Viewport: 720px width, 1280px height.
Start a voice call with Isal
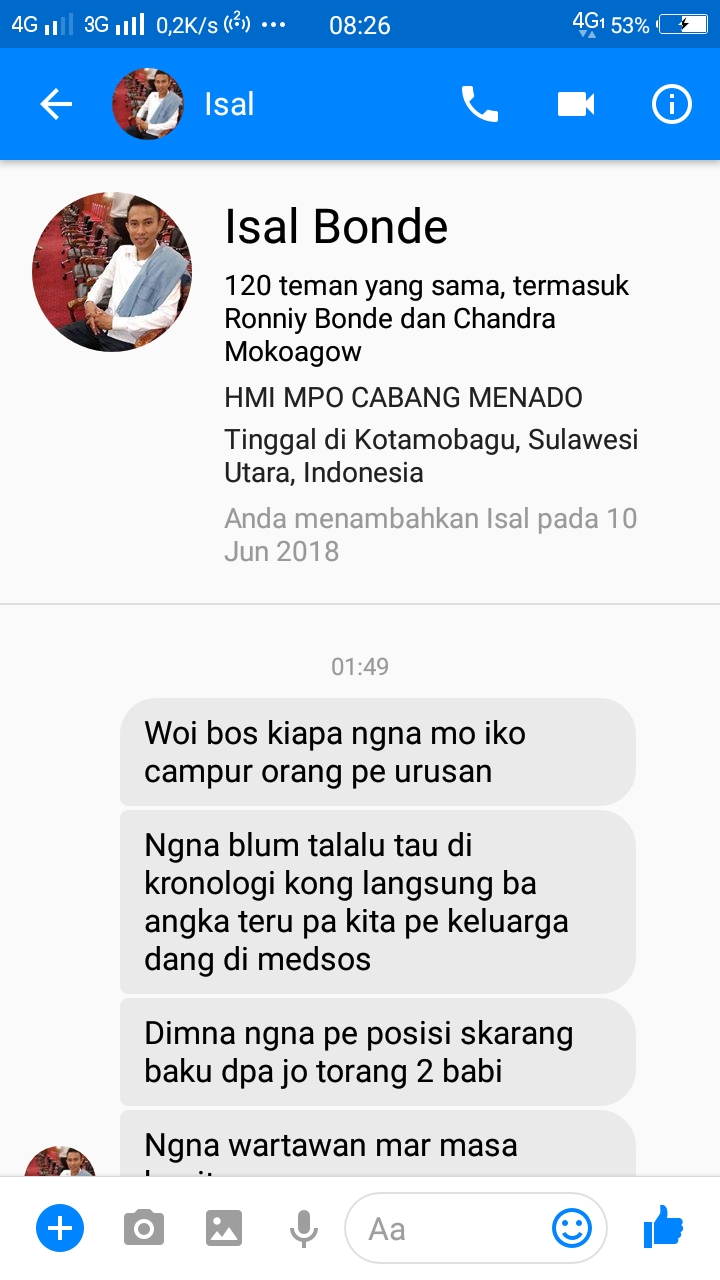click(x=479, y=104)
